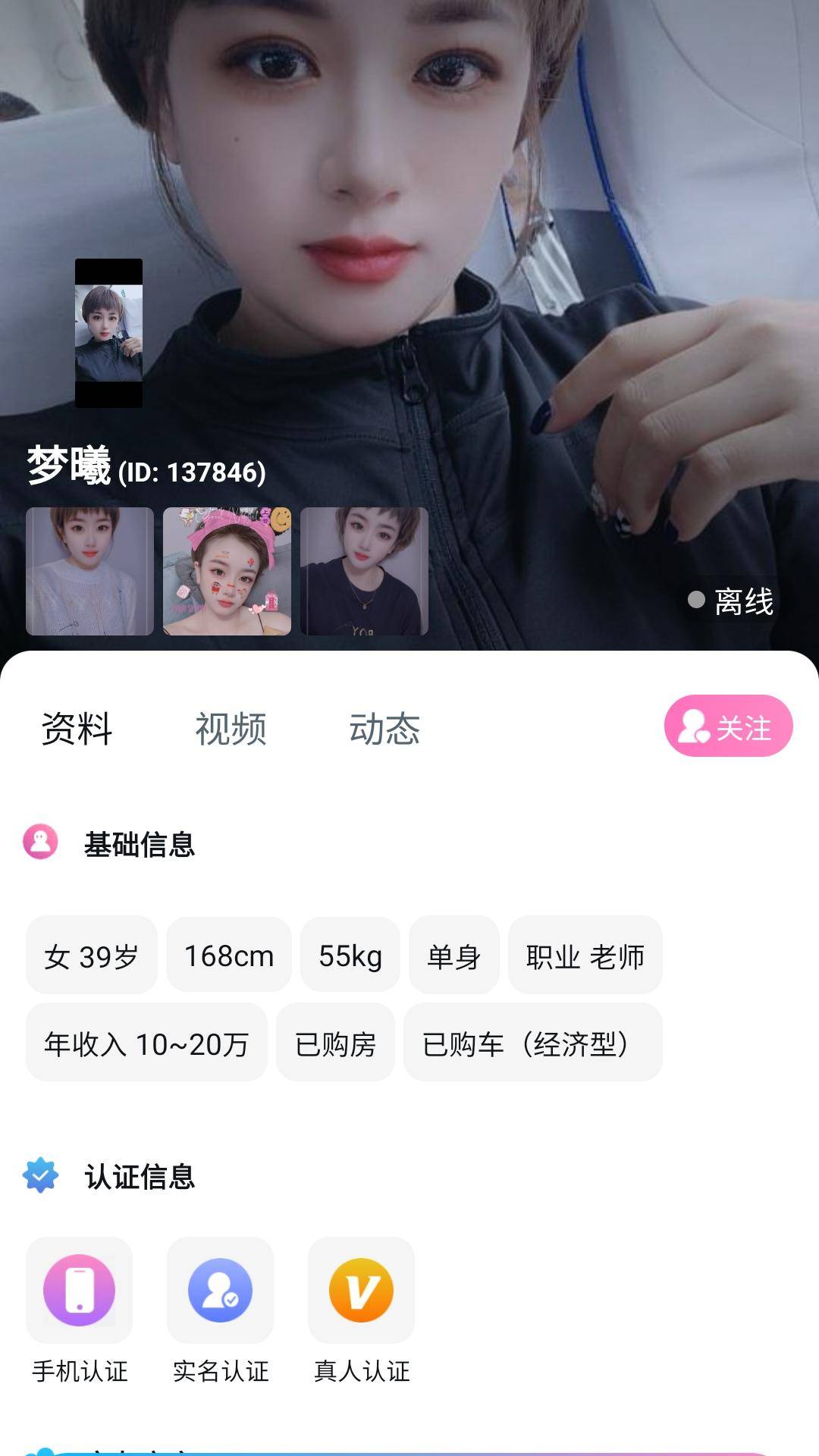This screenshot has height=1456, width=819.
Task: Open the 职业 老师 occupation chip
Action: (x=585, y=955)
